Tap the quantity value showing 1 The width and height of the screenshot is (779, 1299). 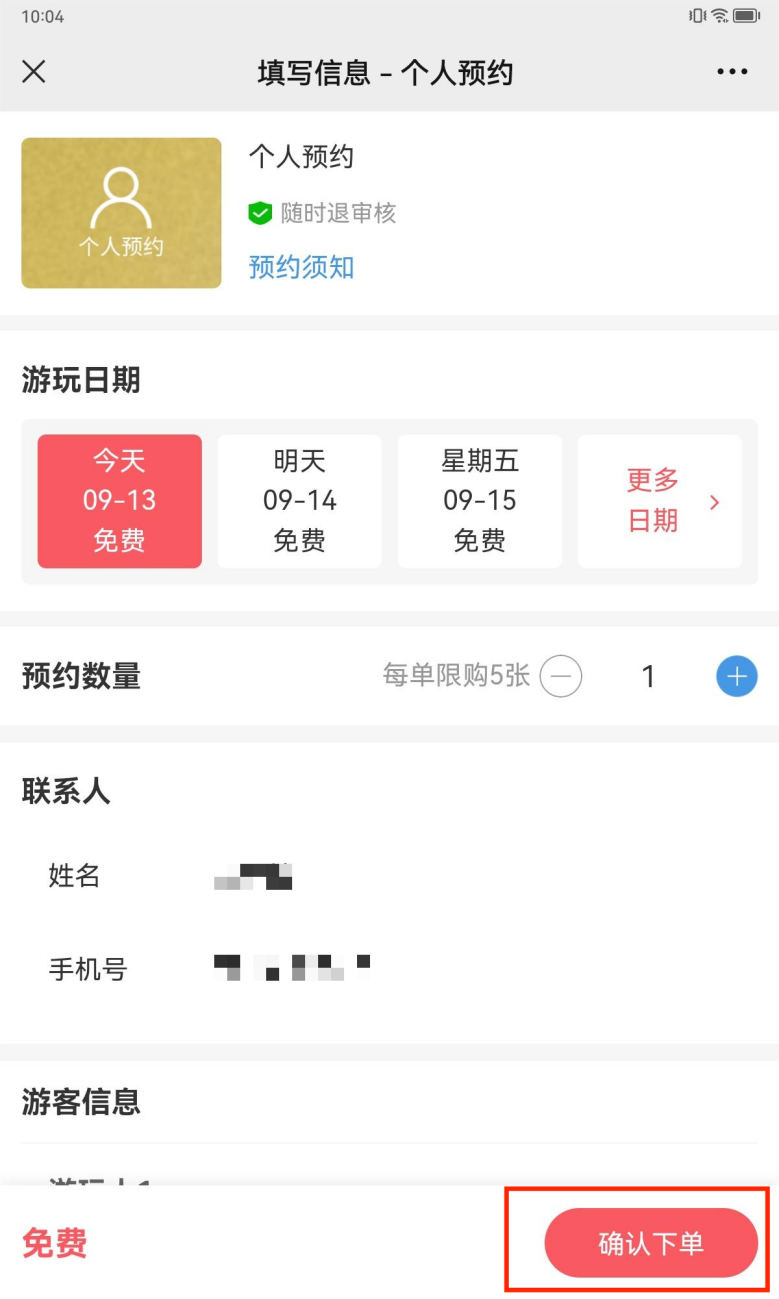[x=648, y=676]
